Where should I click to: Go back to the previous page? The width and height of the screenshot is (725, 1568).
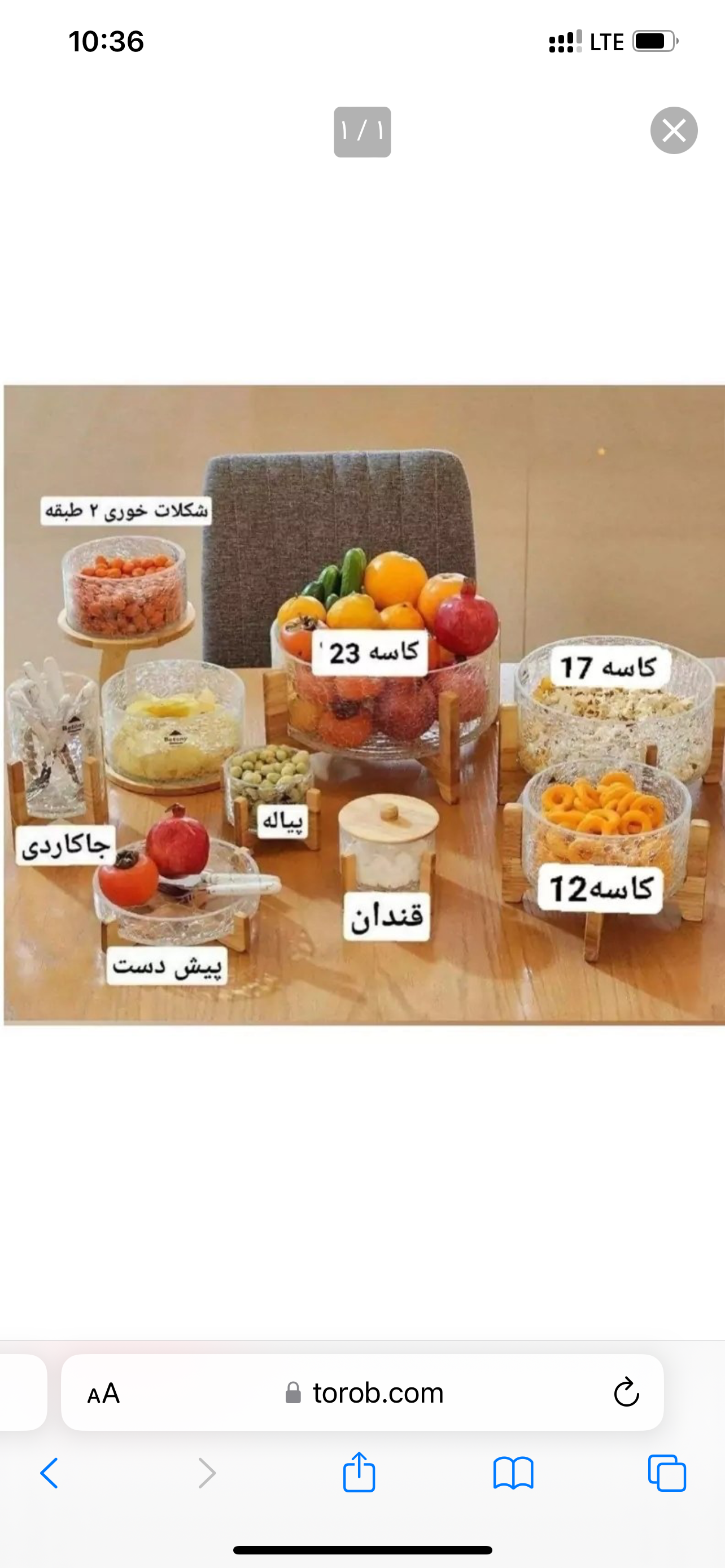pos(49,1474)
